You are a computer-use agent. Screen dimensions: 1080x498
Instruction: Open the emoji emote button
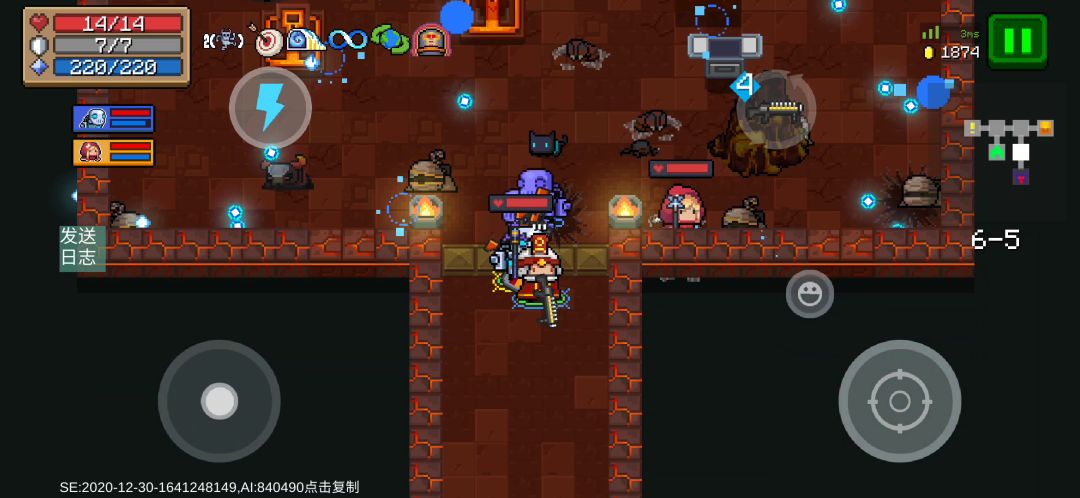point(809,294)
